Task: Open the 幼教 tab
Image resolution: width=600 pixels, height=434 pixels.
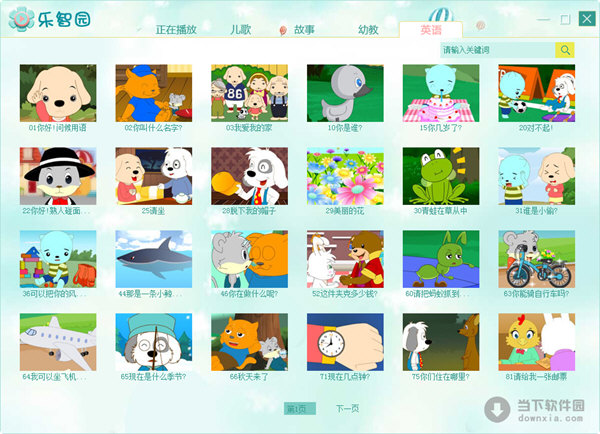Action: coord(368,29)
